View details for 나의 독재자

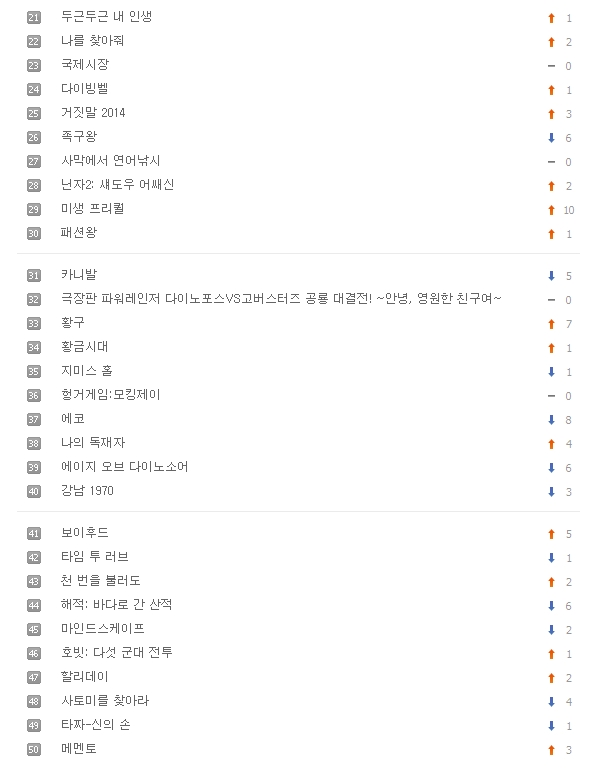92,443
